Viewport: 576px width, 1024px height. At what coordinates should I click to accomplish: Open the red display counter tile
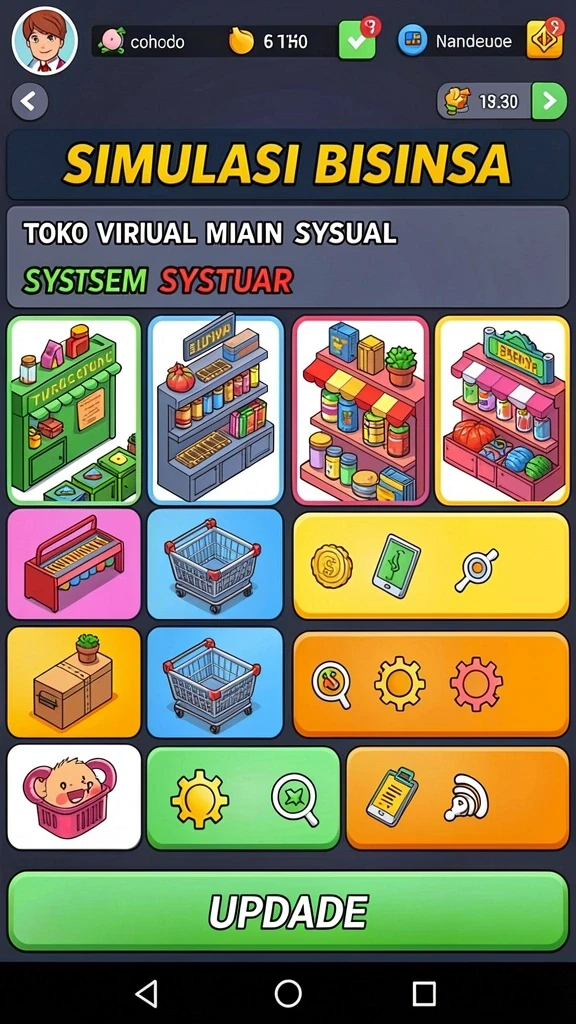coord(74,564)
